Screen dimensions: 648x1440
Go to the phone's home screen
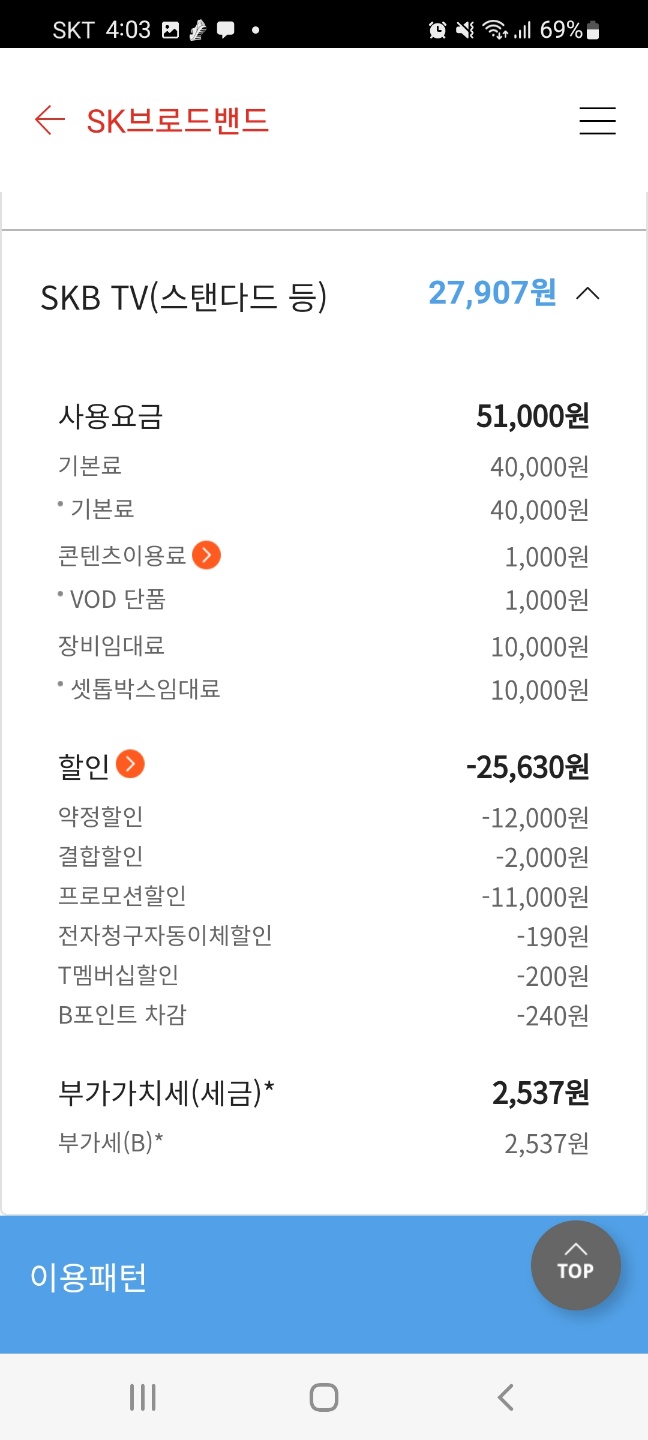tap(324, 1397)
